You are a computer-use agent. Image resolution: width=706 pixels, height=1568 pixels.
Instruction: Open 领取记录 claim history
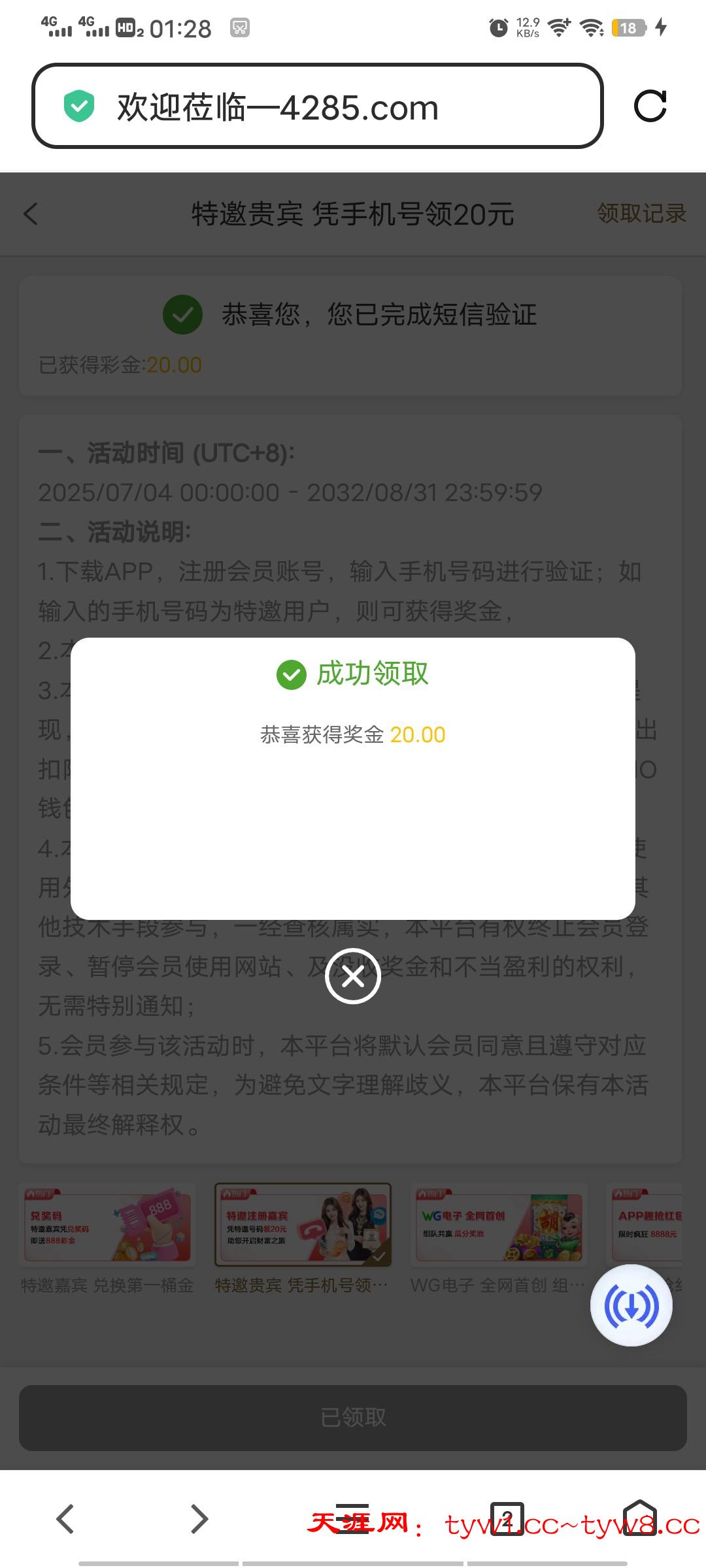coord(641,214)
